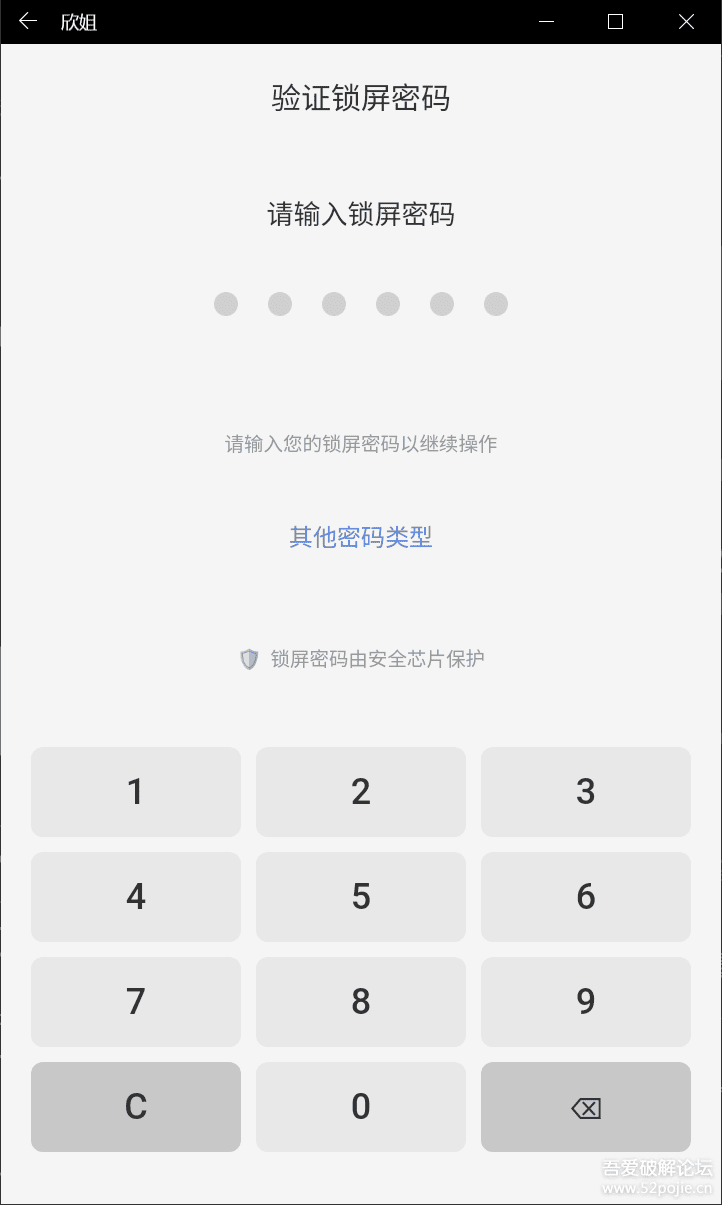Viewport: 722px width, 1205px height.
Task: Maximize the window
Action: tap(616, 21)
